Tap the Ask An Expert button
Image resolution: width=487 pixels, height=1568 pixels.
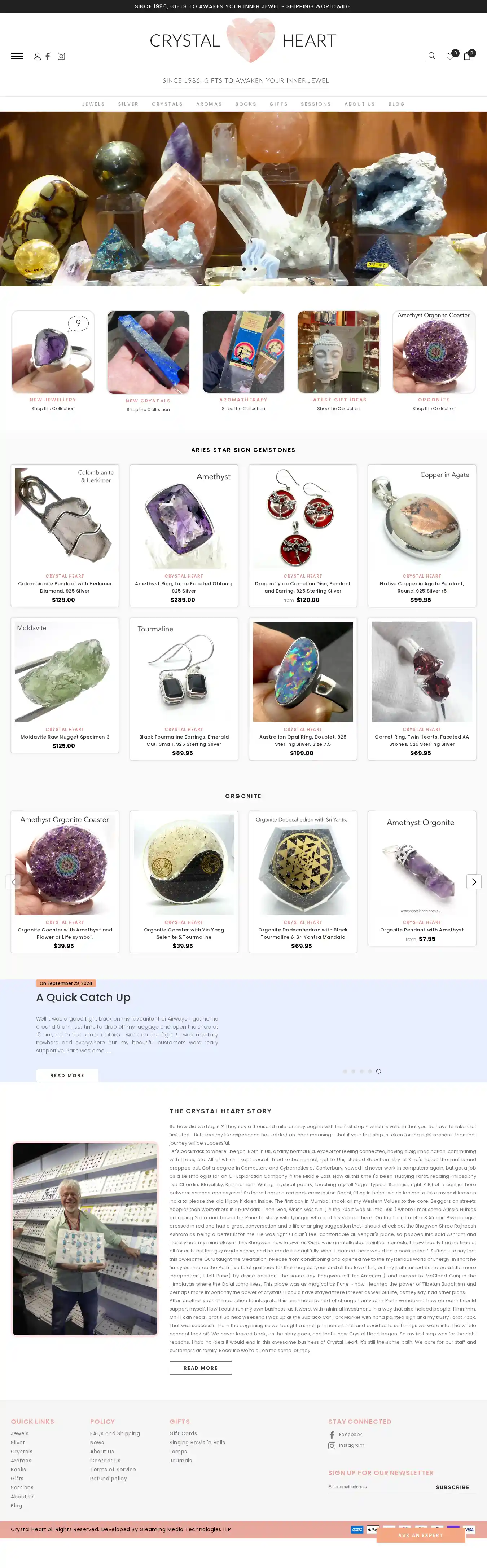tap(421, 1535)
